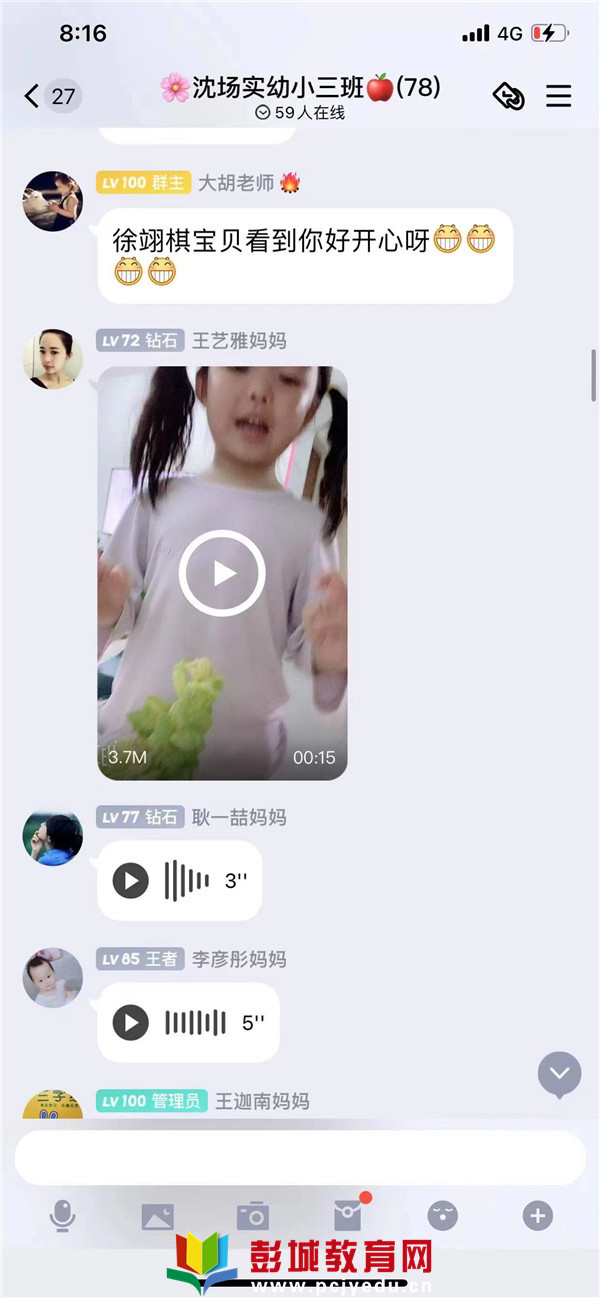Open the photo gallery picker
Image resolution: width=600 pixels, height=1298 pixels.
(x=157, y=1215)
